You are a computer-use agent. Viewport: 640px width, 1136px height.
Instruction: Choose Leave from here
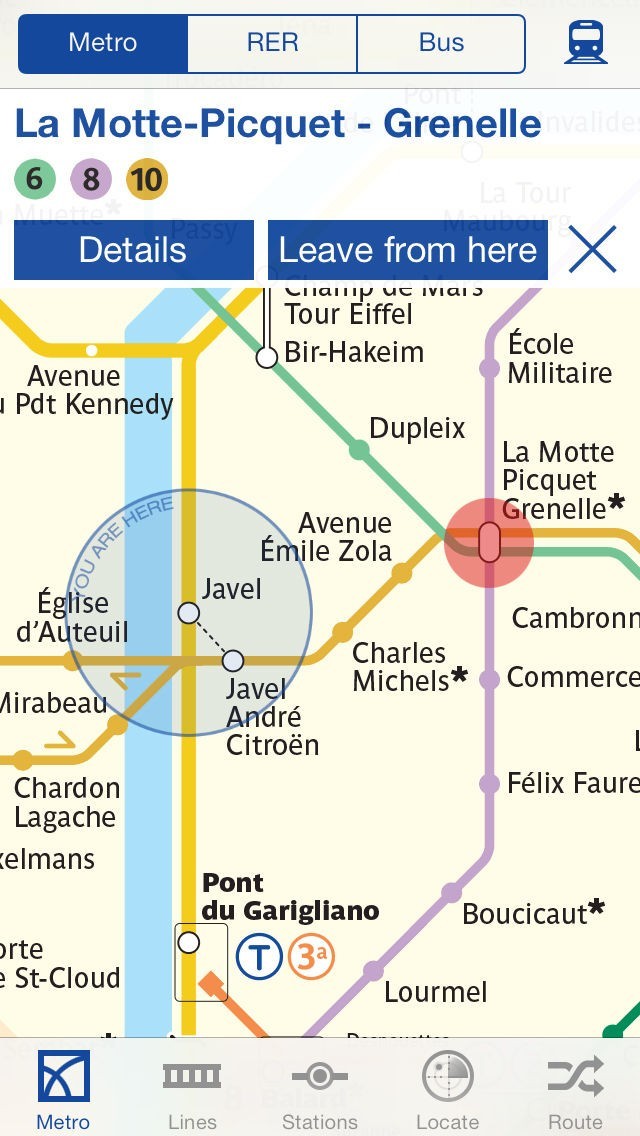(408, 250)
